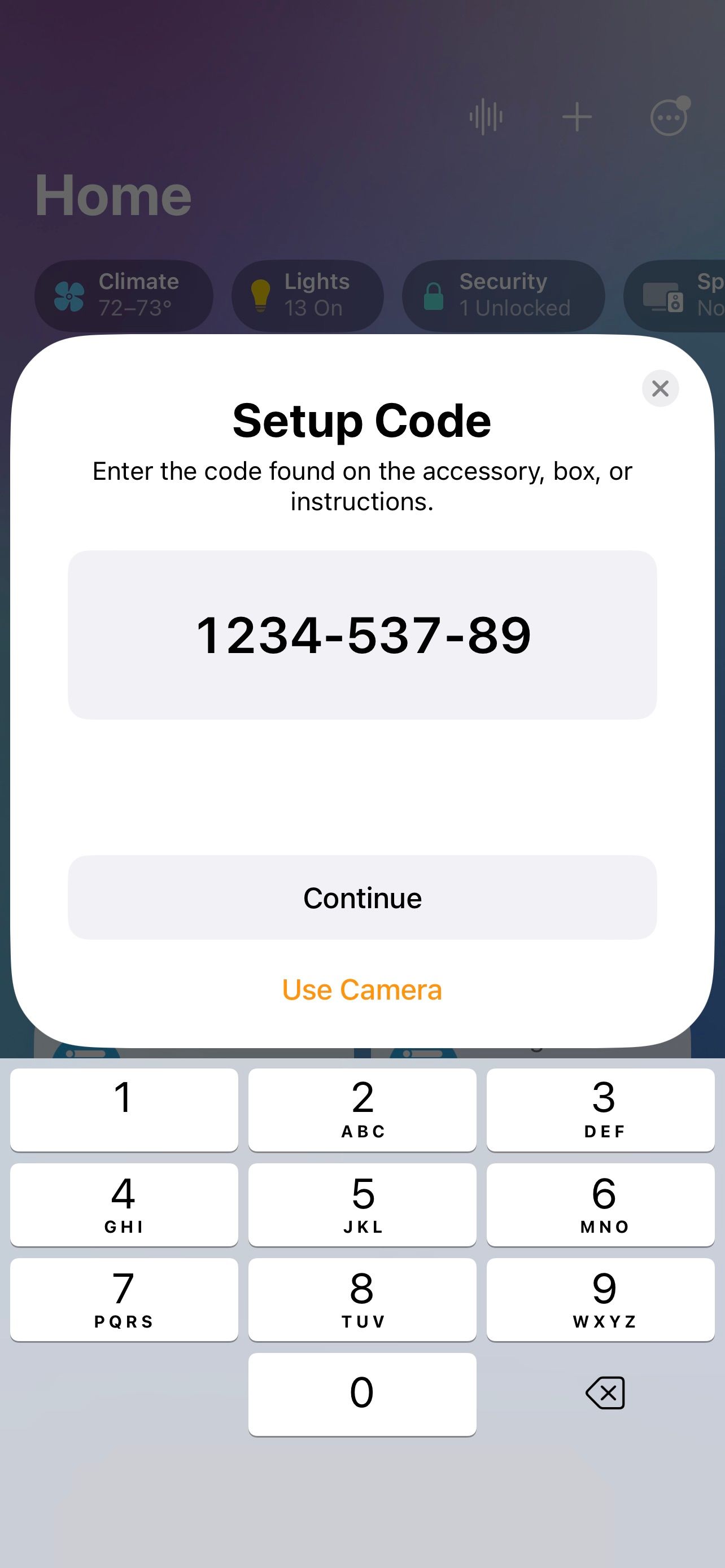Tap the intercom audio waveform icon
Viewport: 725px width, 1568px height.
(485, 117)
